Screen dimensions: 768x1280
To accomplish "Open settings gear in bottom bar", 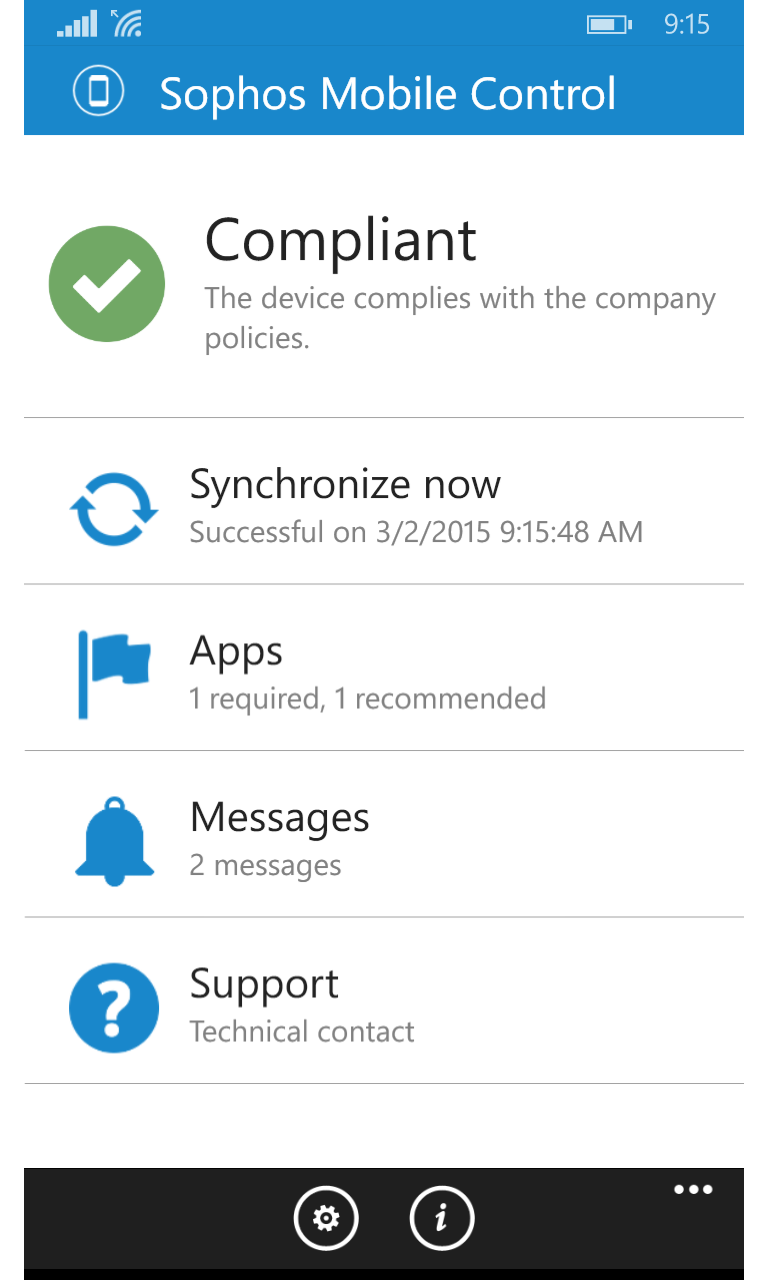I will point(325,1218).
